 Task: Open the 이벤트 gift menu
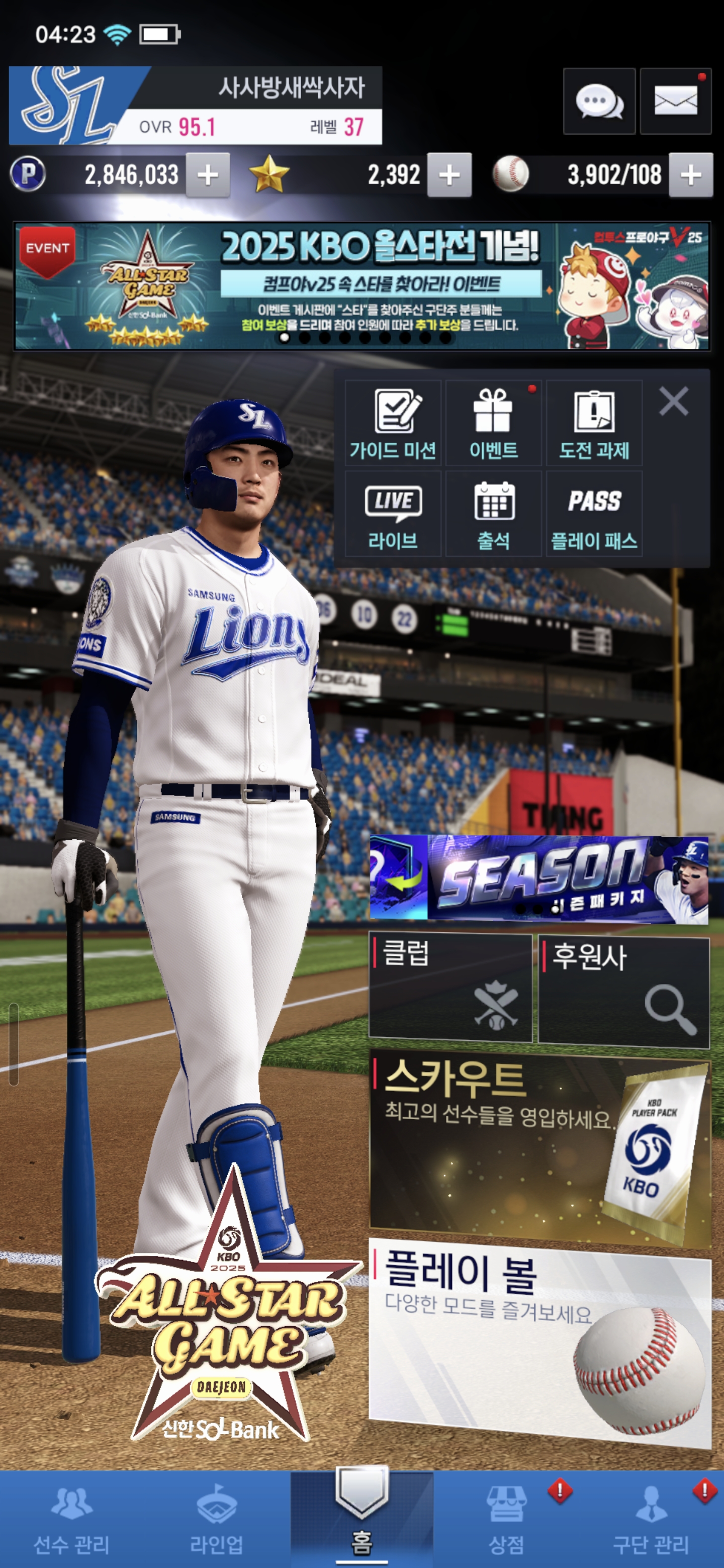[493, 424]
